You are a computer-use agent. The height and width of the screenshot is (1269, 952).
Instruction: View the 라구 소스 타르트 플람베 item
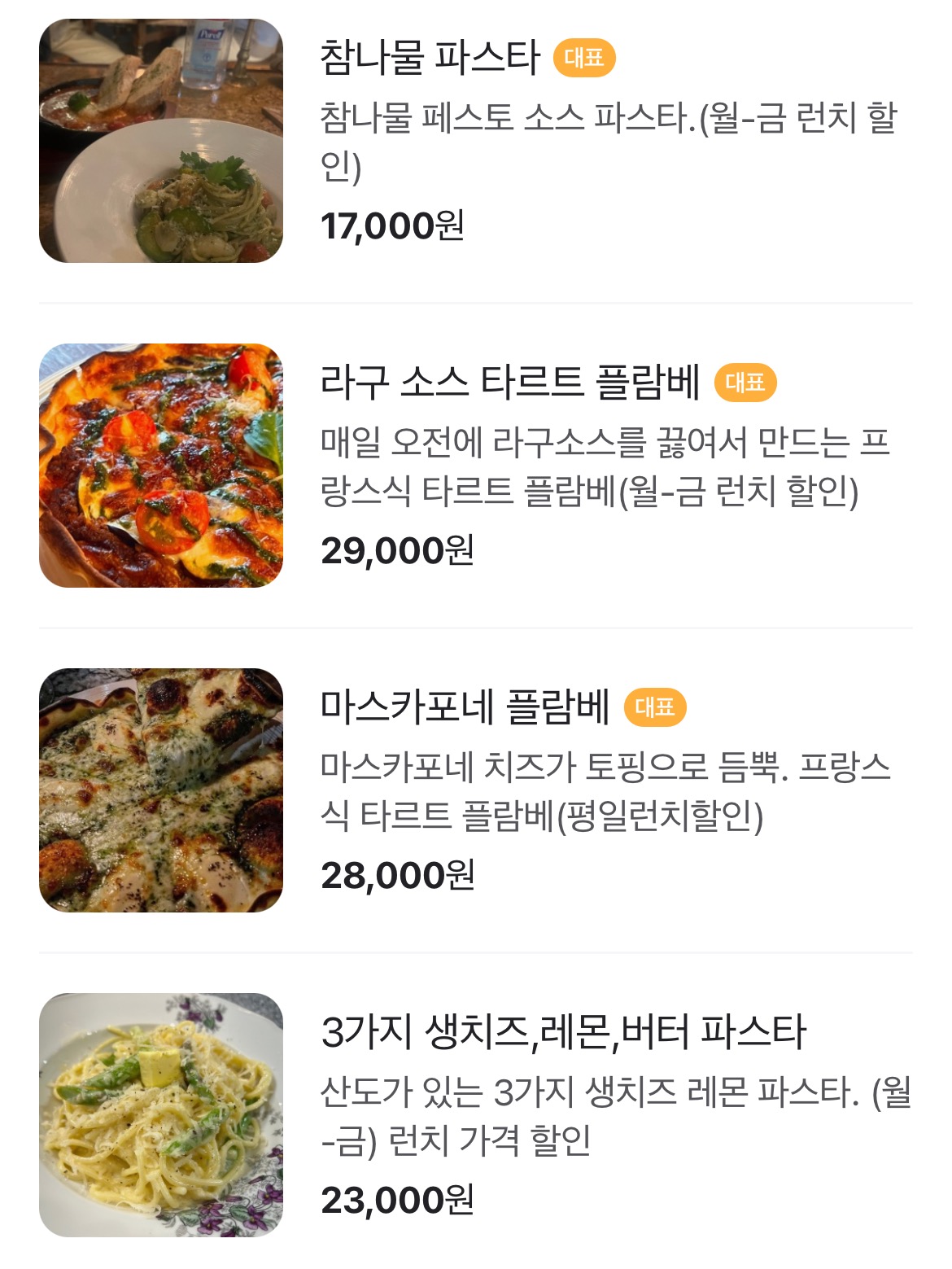click(509, 383)
